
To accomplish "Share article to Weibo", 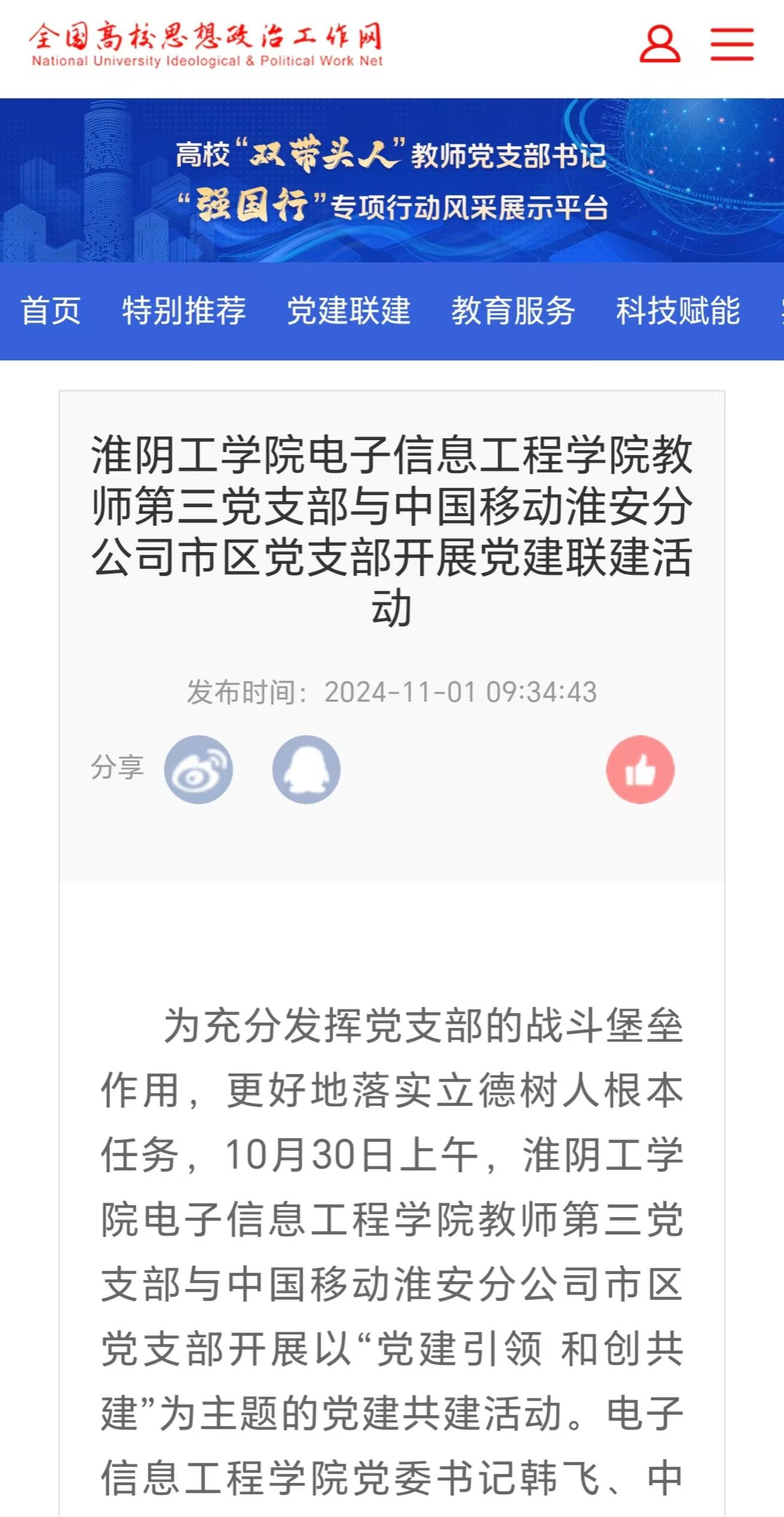I will click(198, 769).
